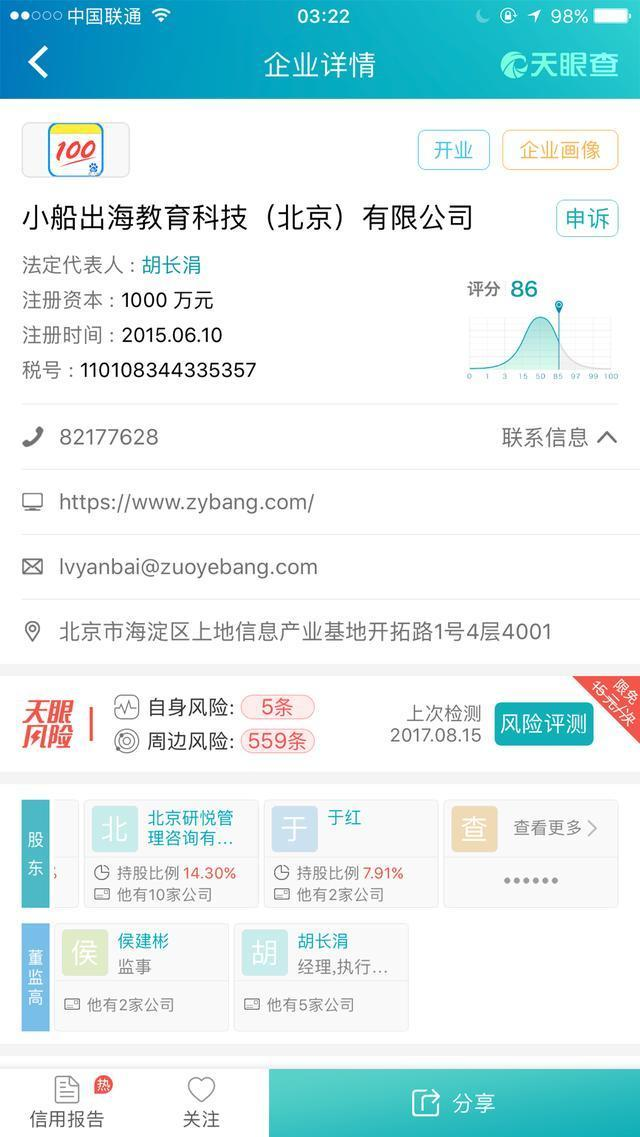The height and width of the screenshot is (1137, 640).
Task: Open the 胡长涓 manager card
Action: (x=321, y=976)
